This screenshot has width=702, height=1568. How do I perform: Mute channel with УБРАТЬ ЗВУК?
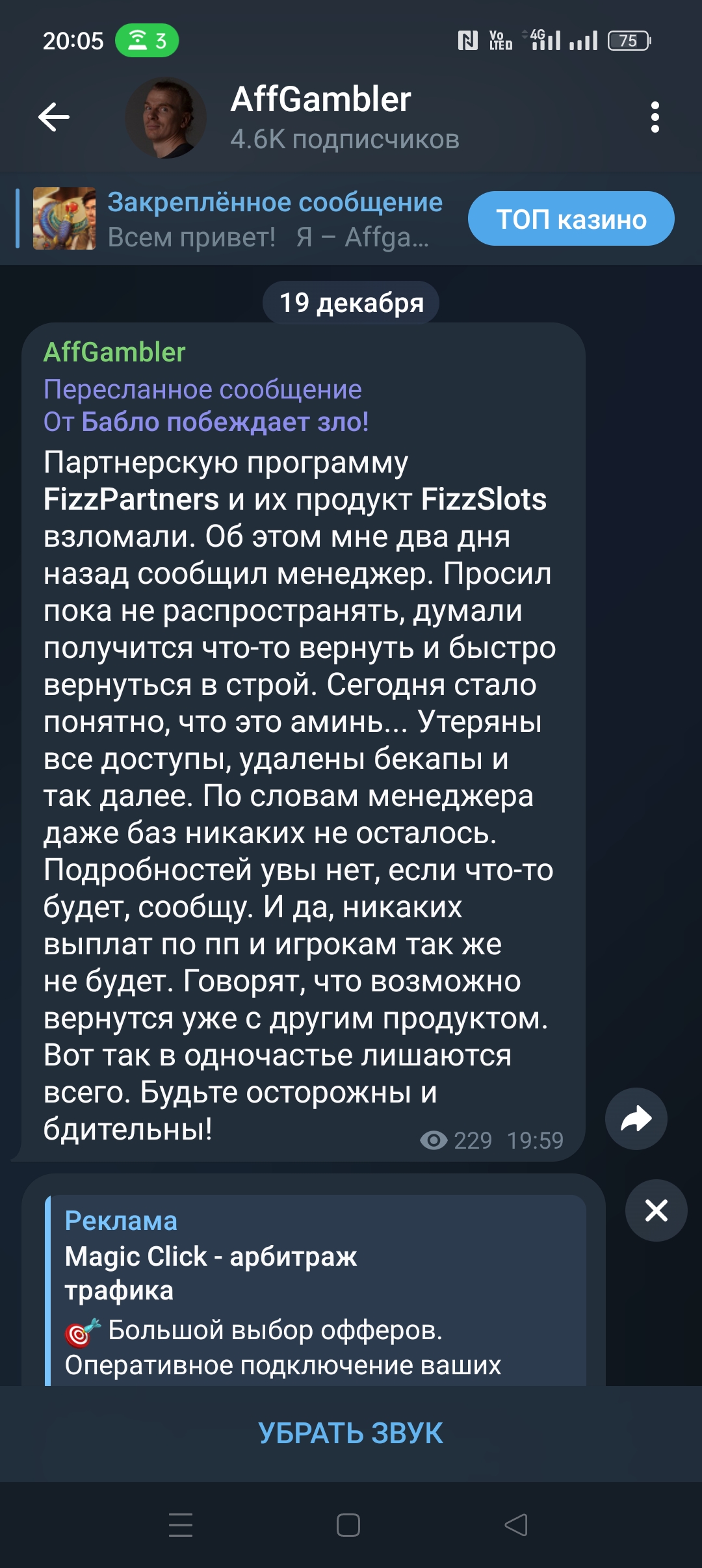tap(351, 1433)
